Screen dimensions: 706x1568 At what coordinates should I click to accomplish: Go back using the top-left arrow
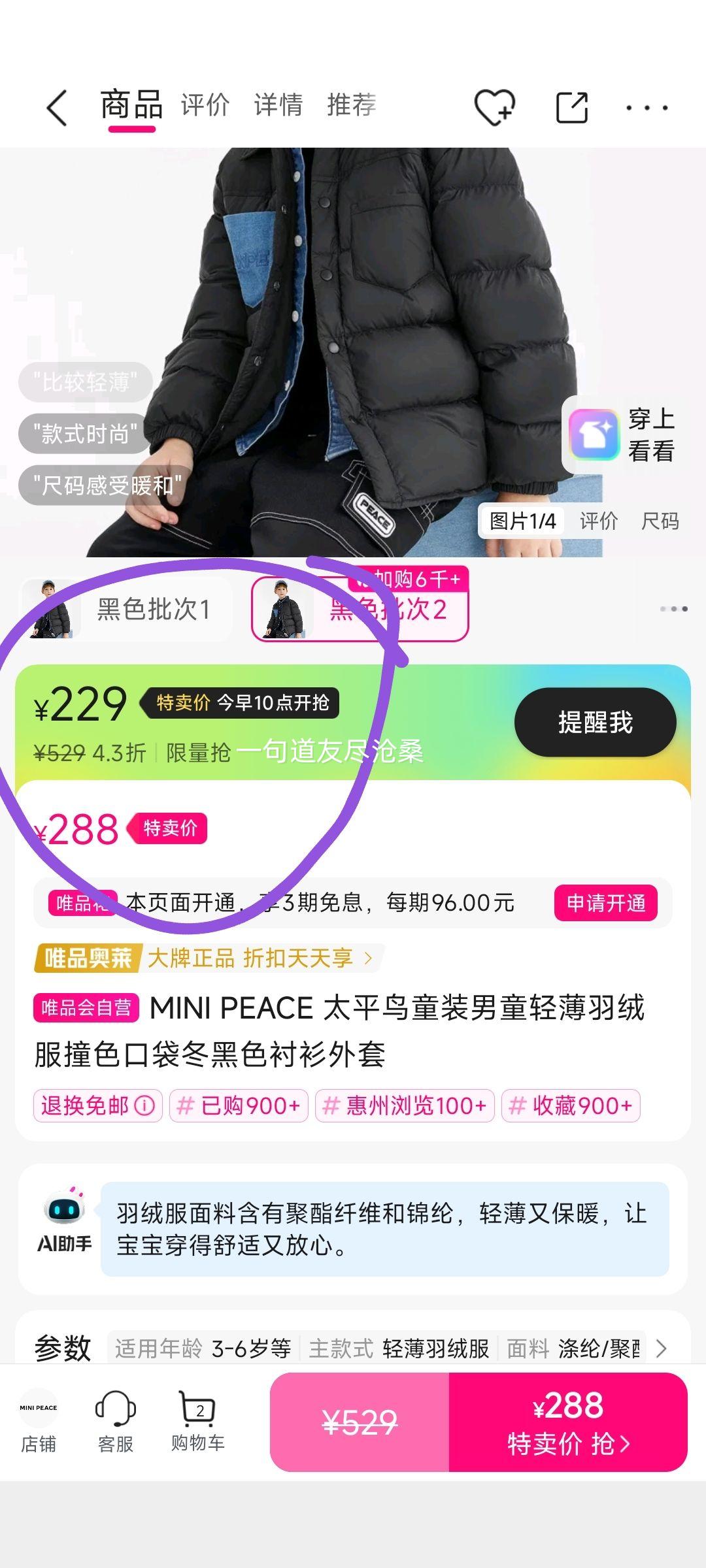click(57, 107)
